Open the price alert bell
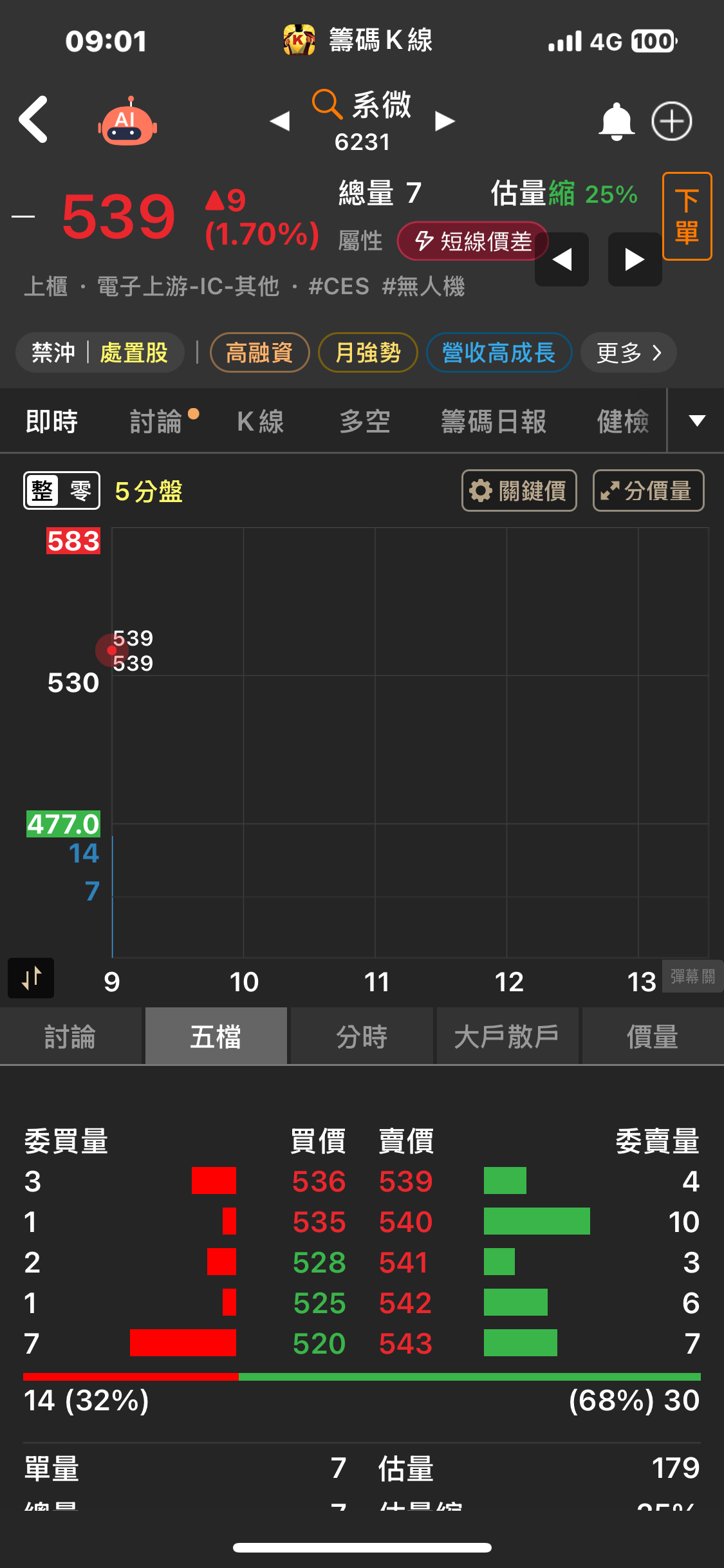Screen dimensions: 724x1568 (x=616, y=121)
